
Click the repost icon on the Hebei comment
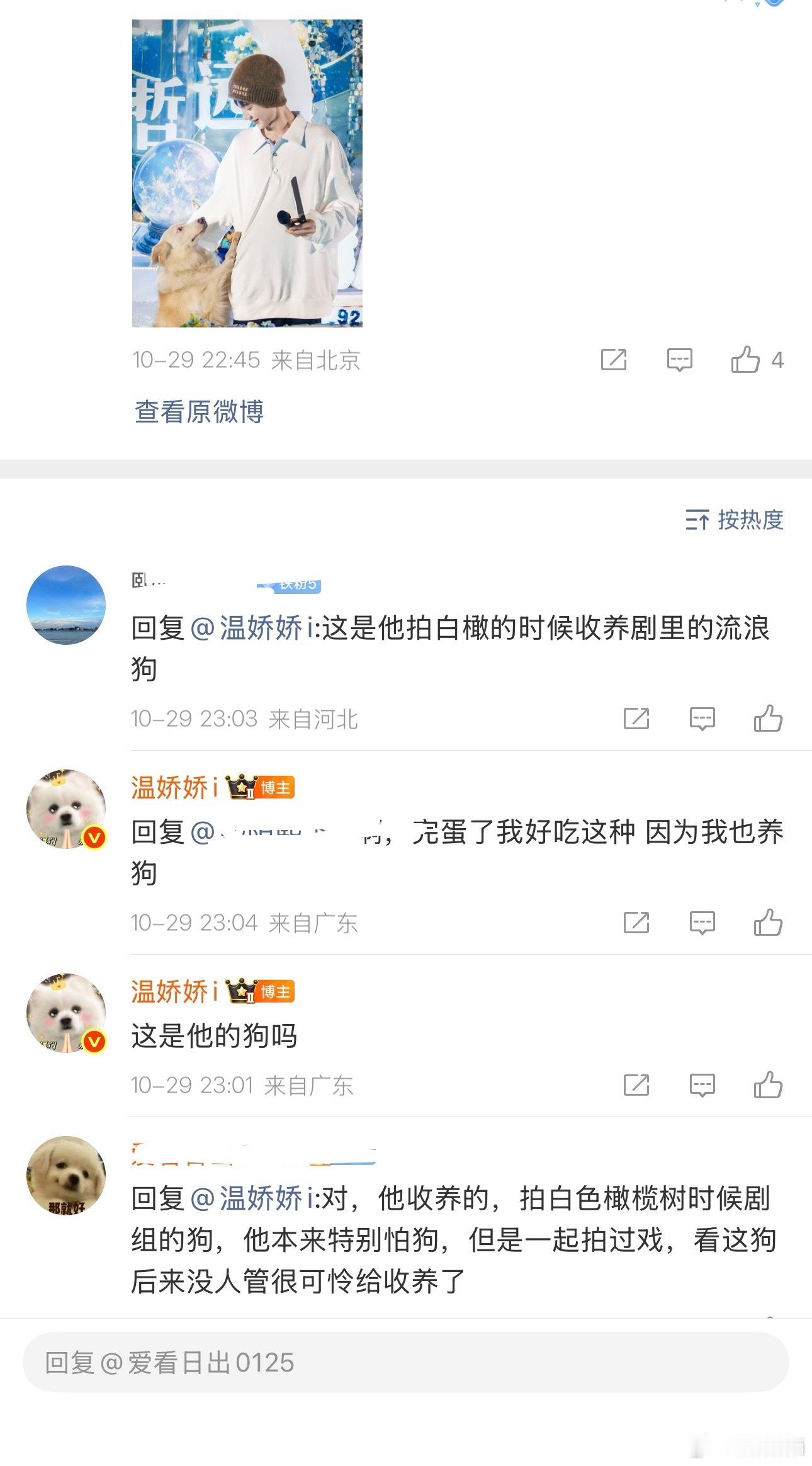pos(638,717)
